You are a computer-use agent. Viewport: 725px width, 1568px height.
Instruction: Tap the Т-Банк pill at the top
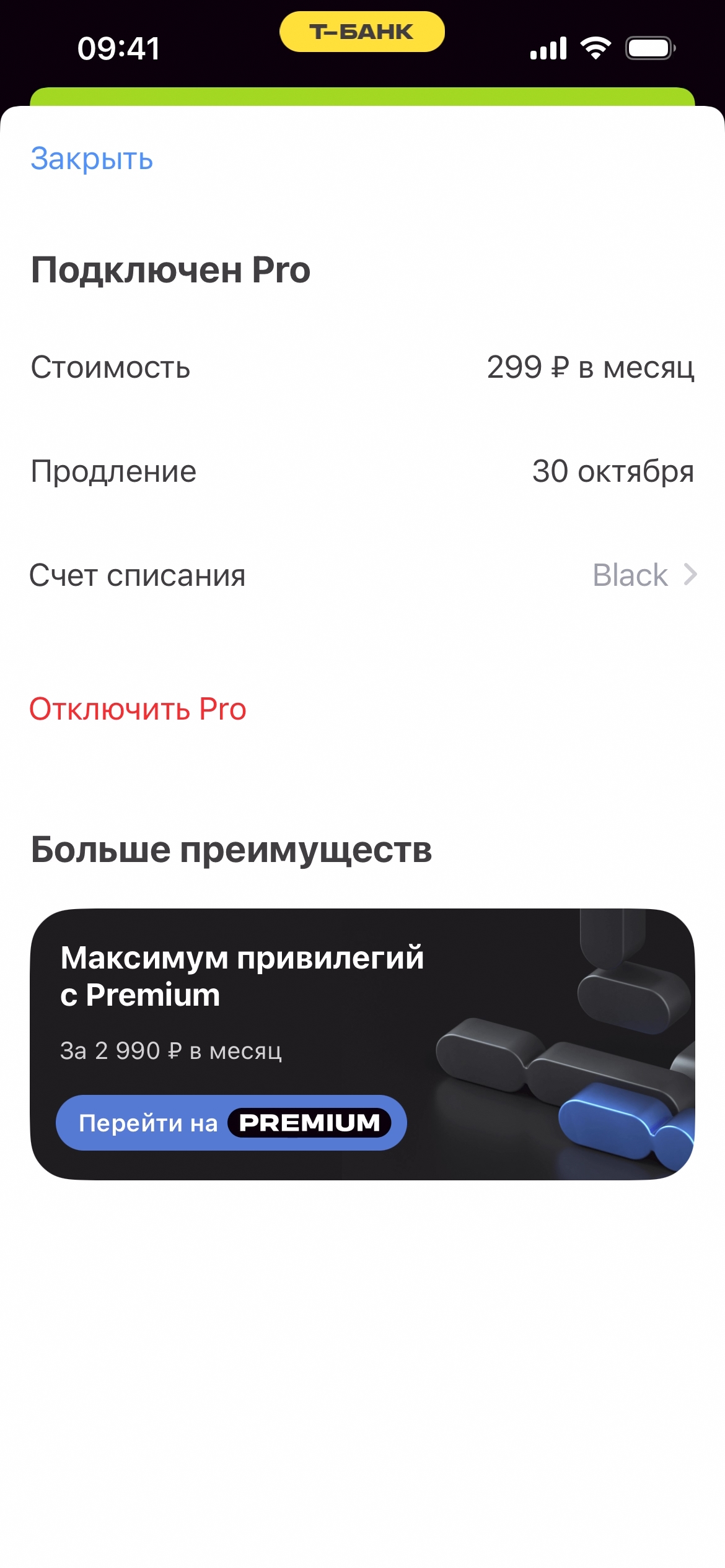[x=362, y=32]
